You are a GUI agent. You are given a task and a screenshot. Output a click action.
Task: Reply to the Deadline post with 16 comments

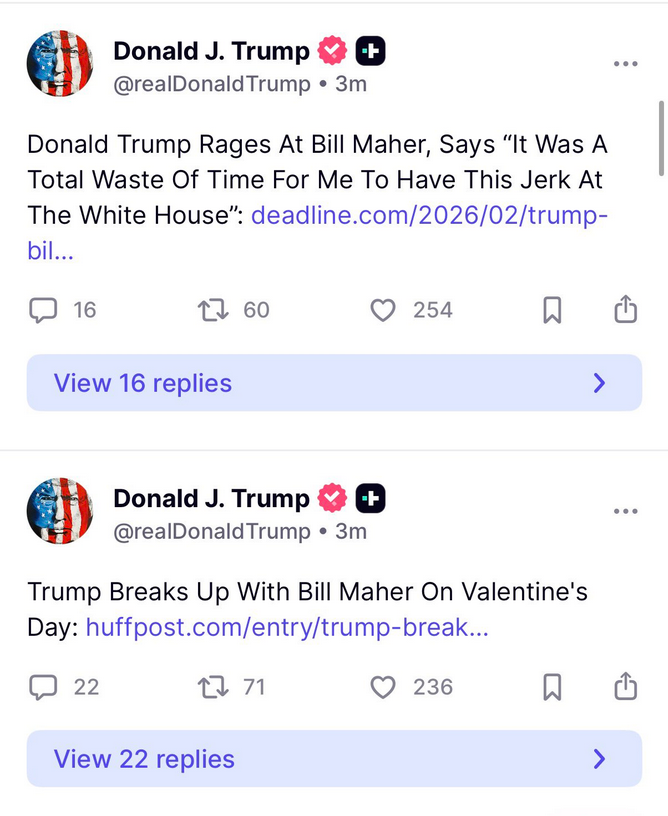43,311
